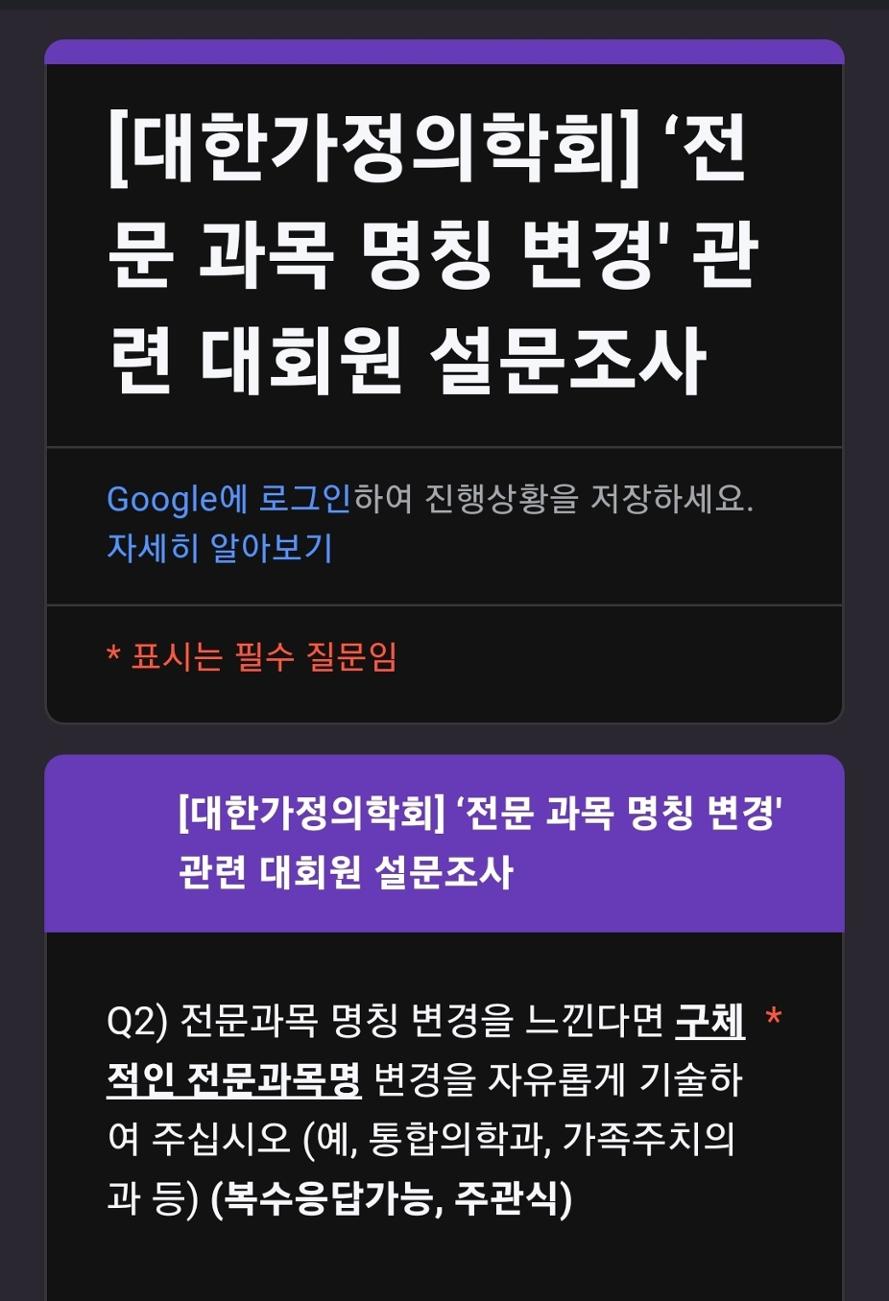Open the 'Google에 로그인' sign-in link
This screenshot has width=889, height=1301.
point(228,499)
